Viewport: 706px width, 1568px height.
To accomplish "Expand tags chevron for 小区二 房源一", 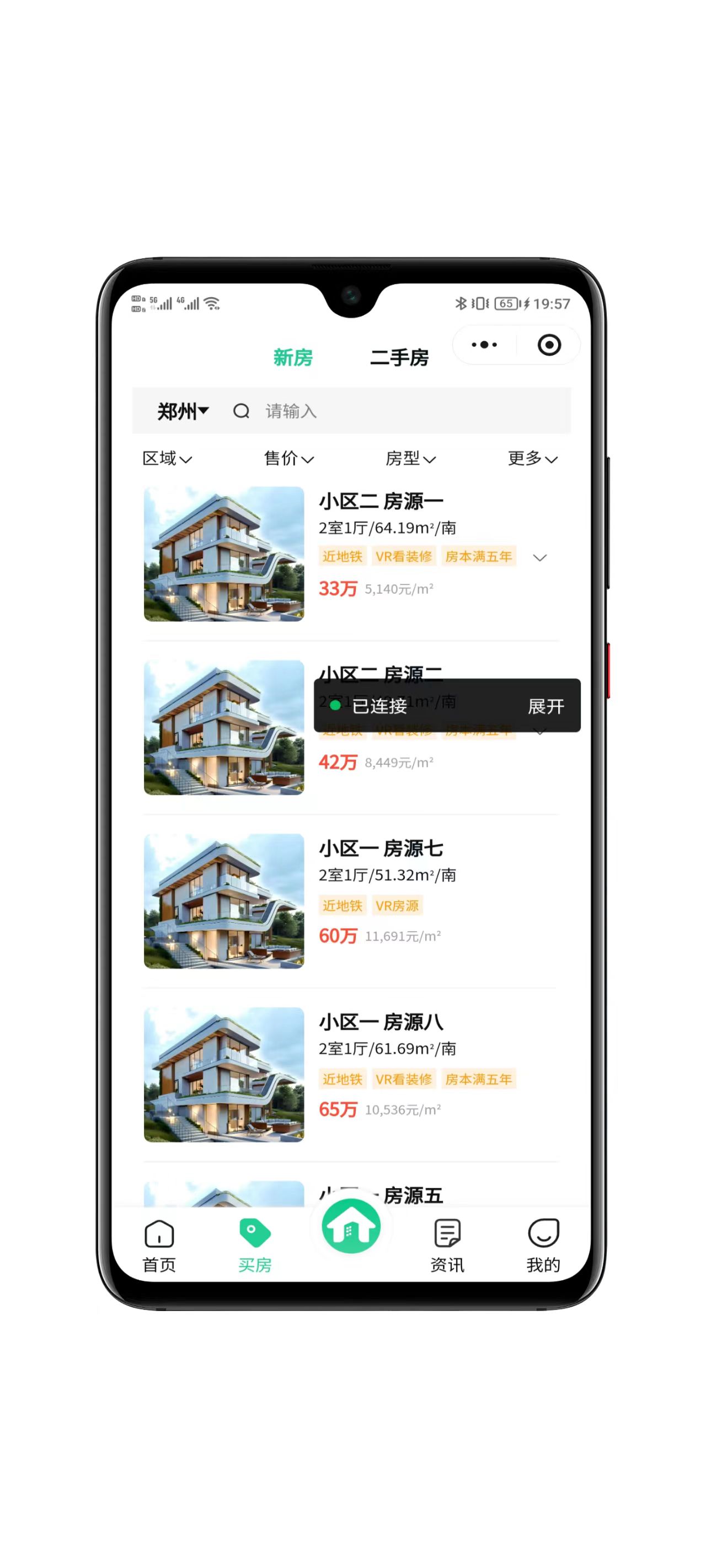I will (539, 557).
